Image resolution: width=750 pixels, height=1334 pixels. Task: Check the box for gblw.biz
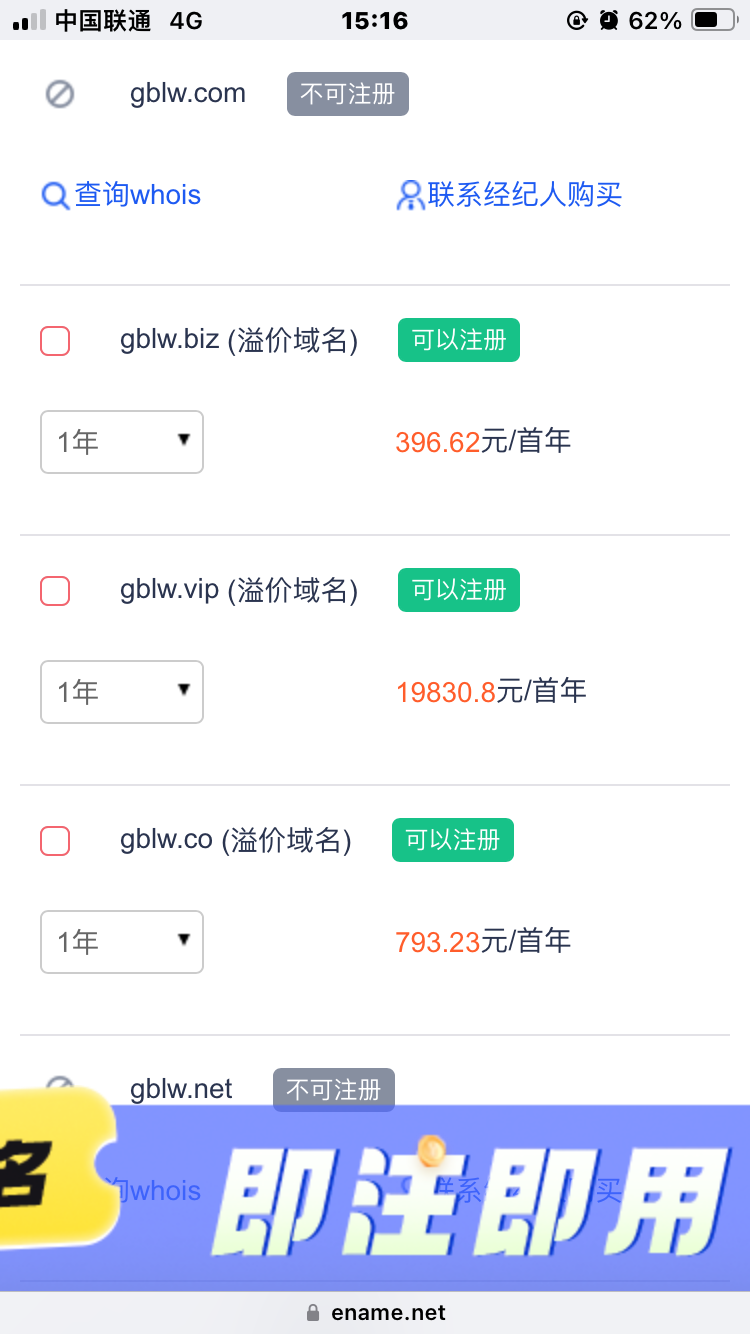point(55,341)
